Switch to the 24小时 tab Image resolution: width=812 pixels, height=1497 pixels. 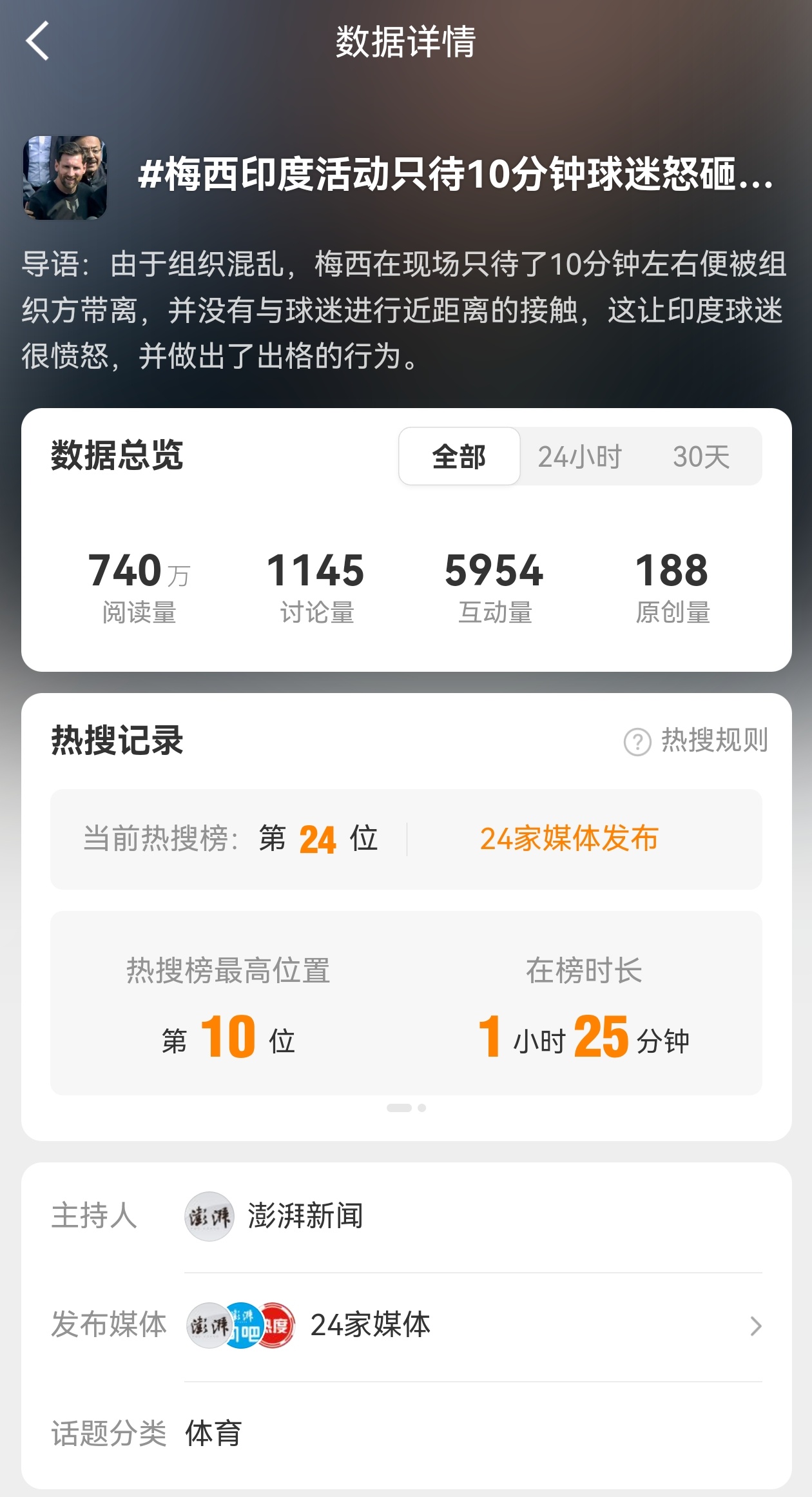point(579,456)
